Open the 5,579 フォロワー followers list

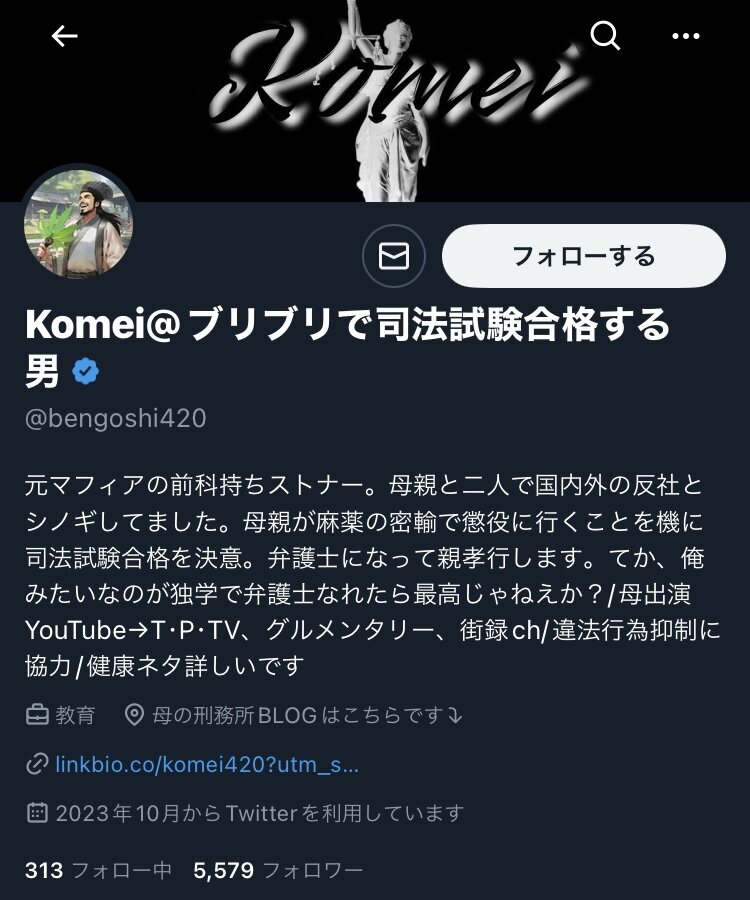tap(278, 870)
